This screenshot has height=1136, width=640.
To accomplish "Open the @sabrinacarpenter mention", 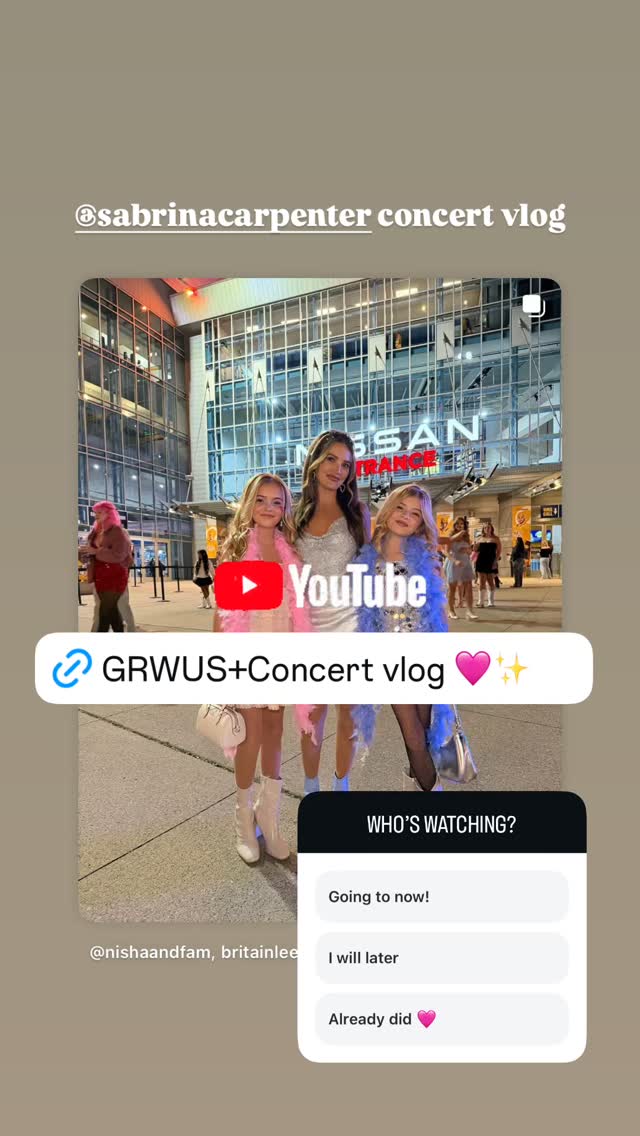I will pyautogui.click(x=223, y=216).
